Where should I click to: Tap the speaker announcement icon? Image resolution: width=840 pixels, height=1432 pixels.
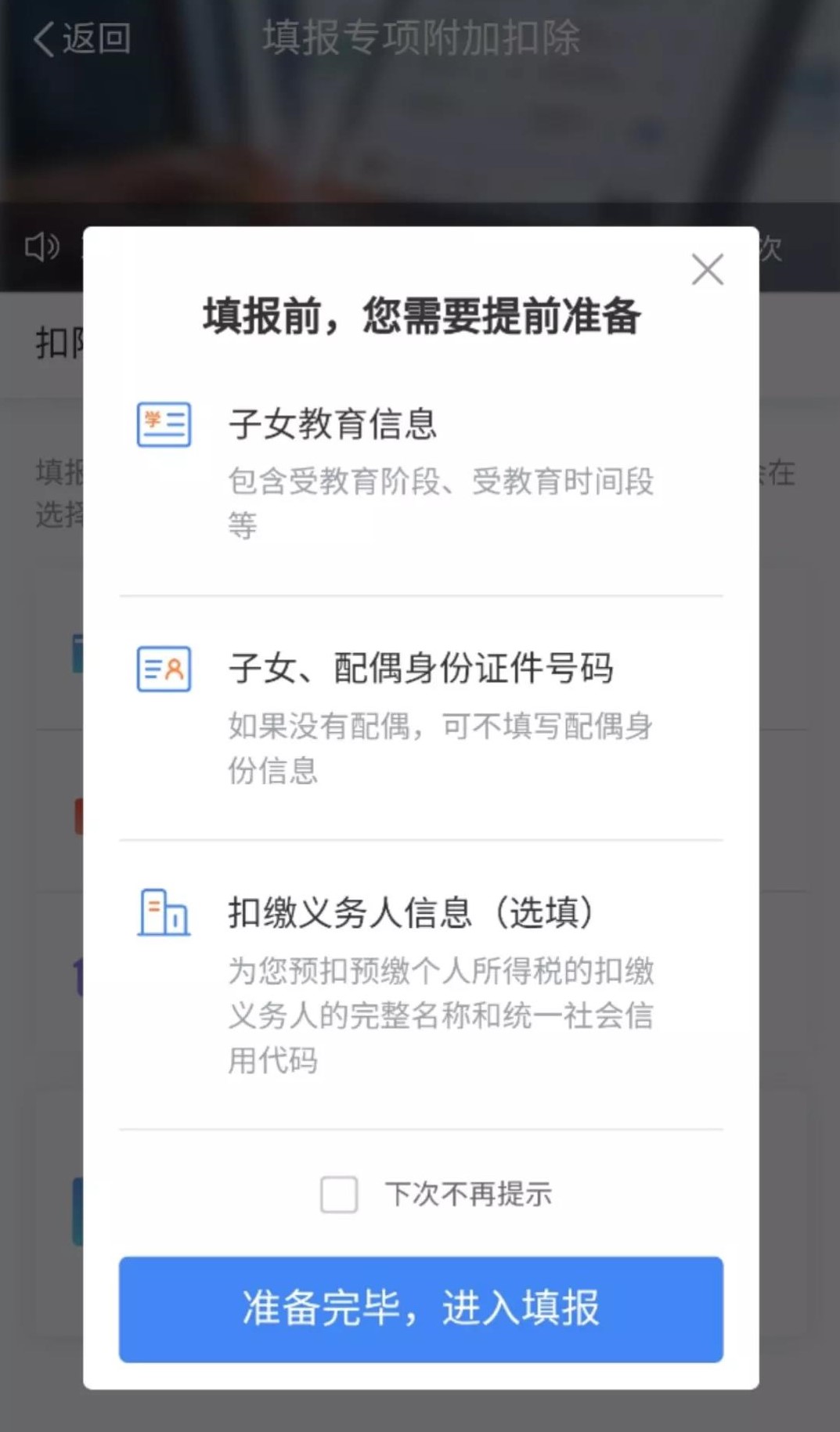pos(42,248)
